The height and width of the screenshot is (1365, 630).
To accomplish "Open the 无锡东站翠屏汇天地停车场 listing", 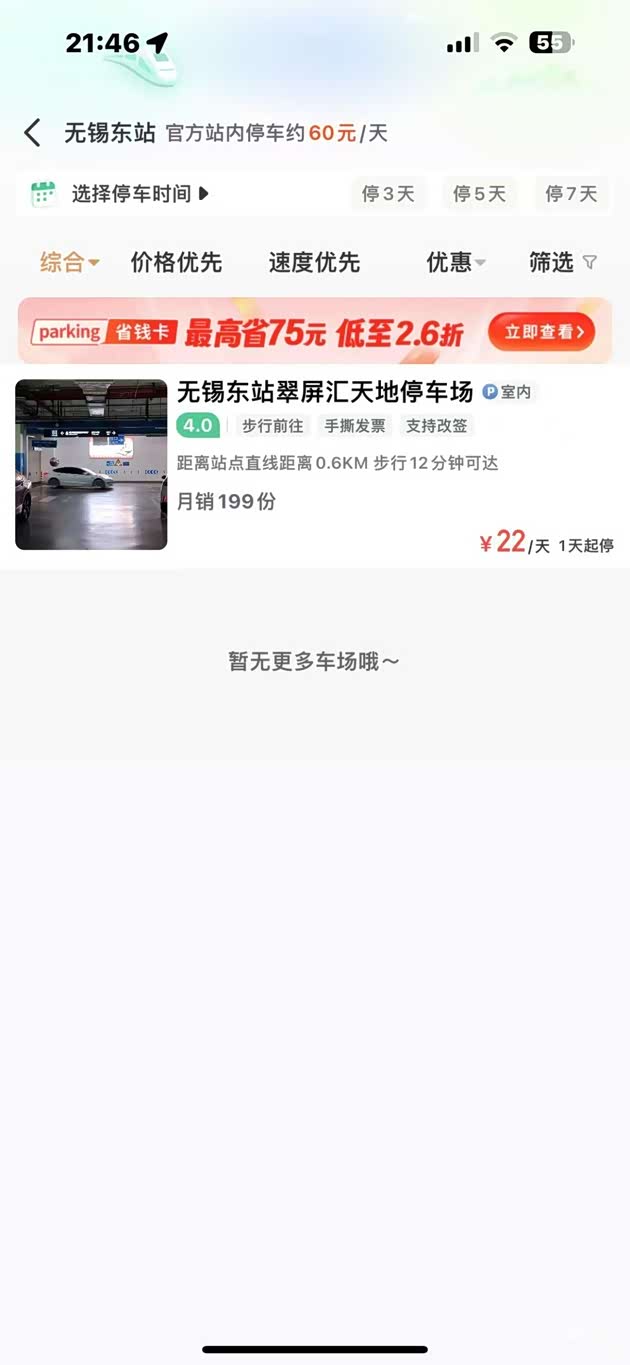I will click(324, 391).
